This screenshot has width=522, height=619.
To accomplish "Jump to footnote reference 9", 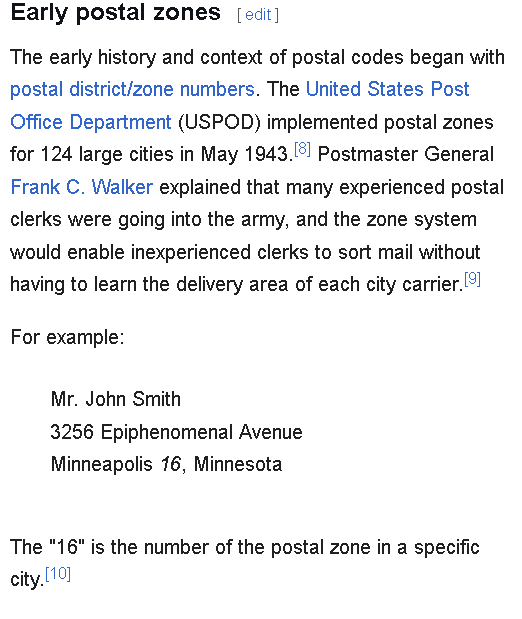I will tap(472, 279).
